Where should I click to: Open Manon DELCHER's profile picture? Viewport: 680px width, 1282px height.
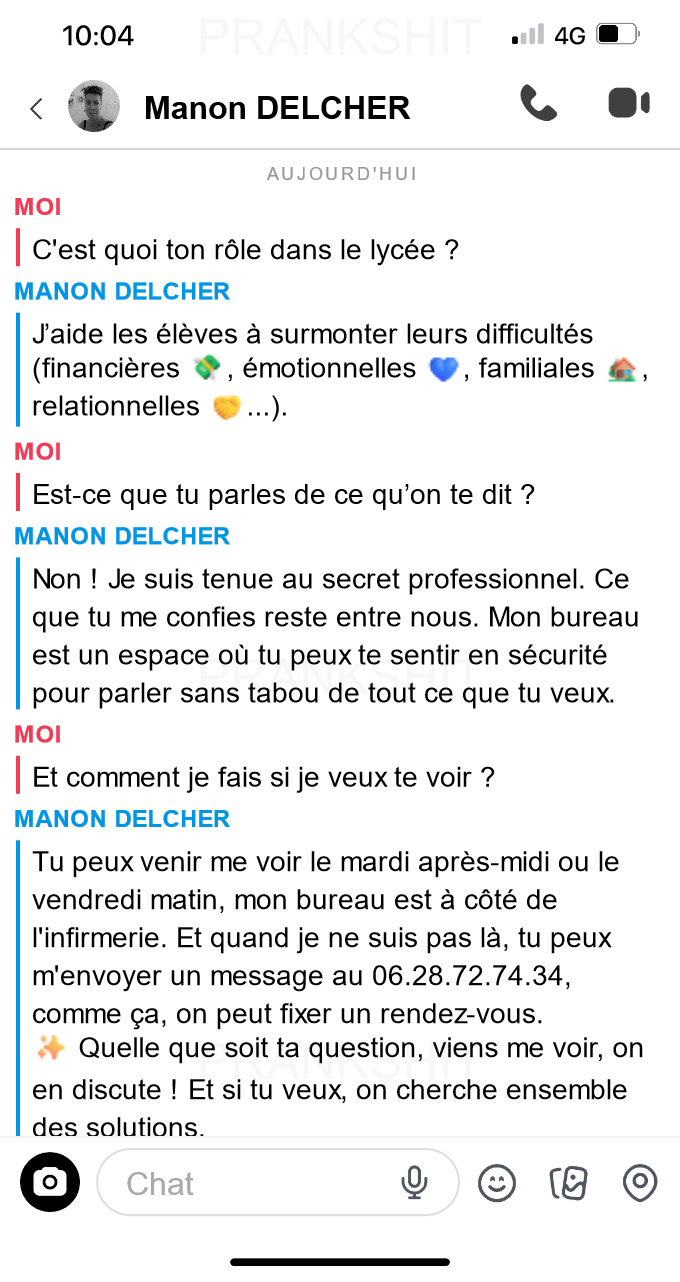click(94, 107)
